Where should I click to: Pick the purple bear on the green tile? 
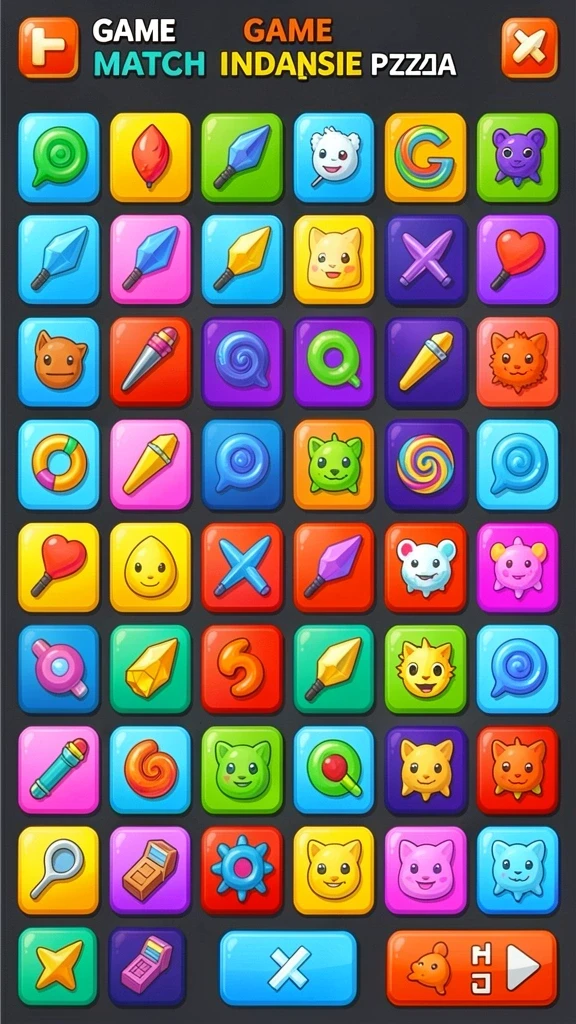click(517, 157)
